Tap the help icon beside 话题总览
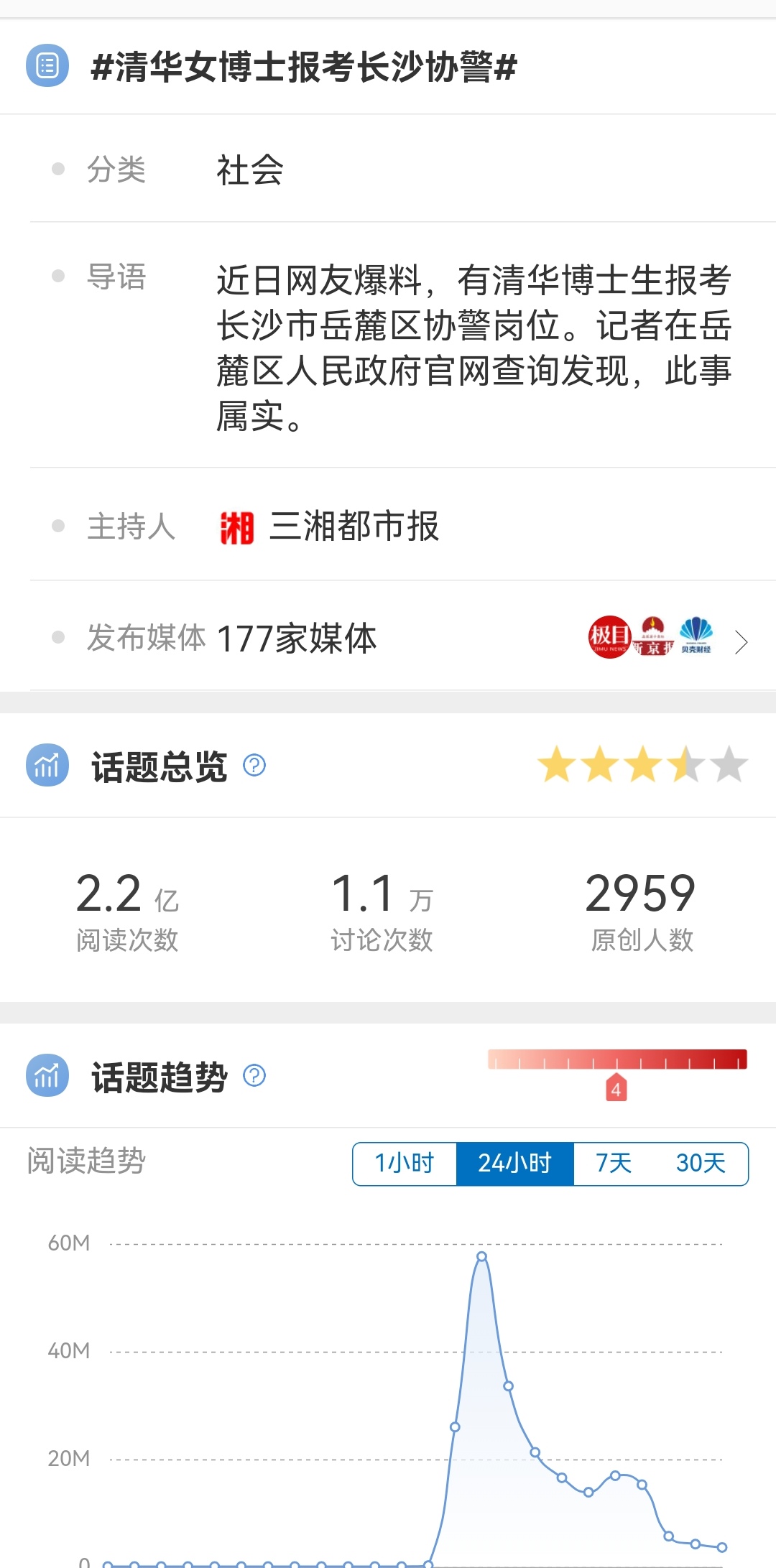This screenshot has height=1568, width=776. coord(254,766)
